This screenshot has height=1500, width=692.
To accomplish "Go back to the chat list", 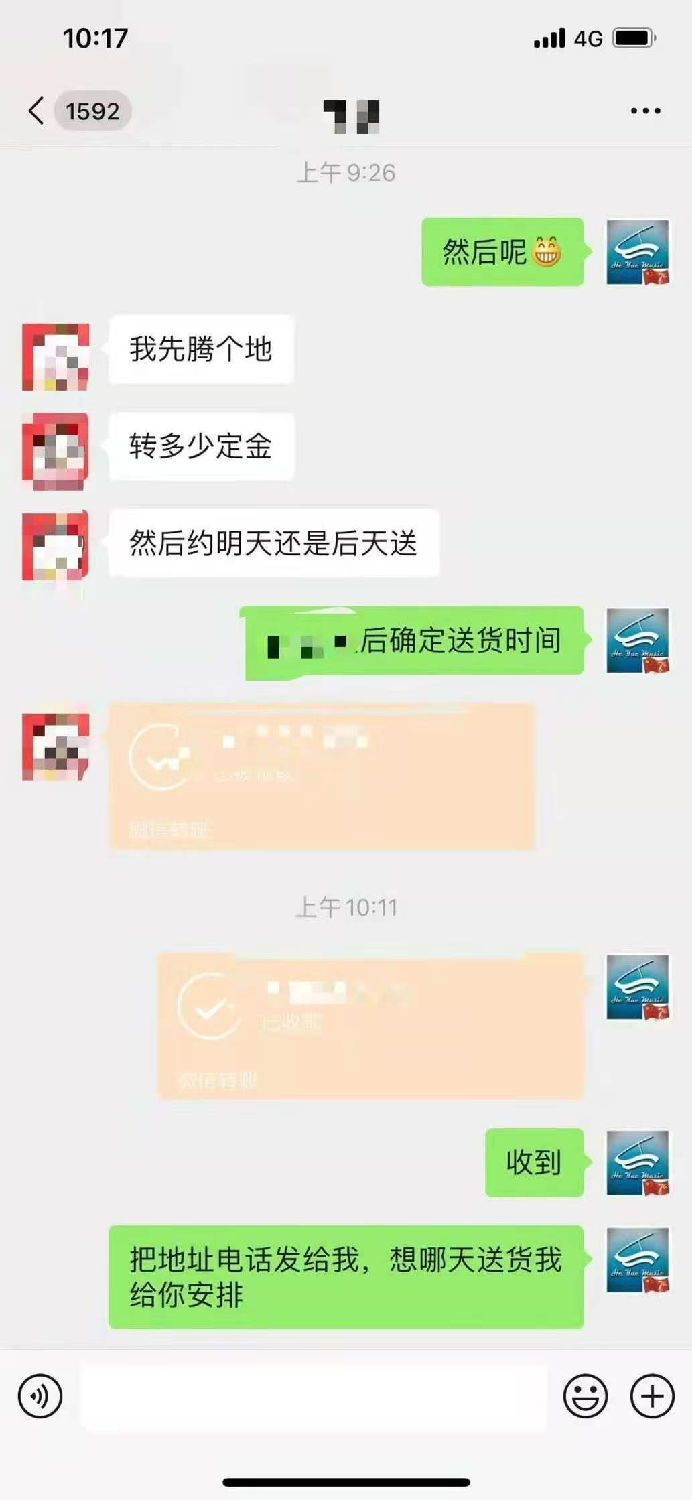I will click(x=37, y=111).
